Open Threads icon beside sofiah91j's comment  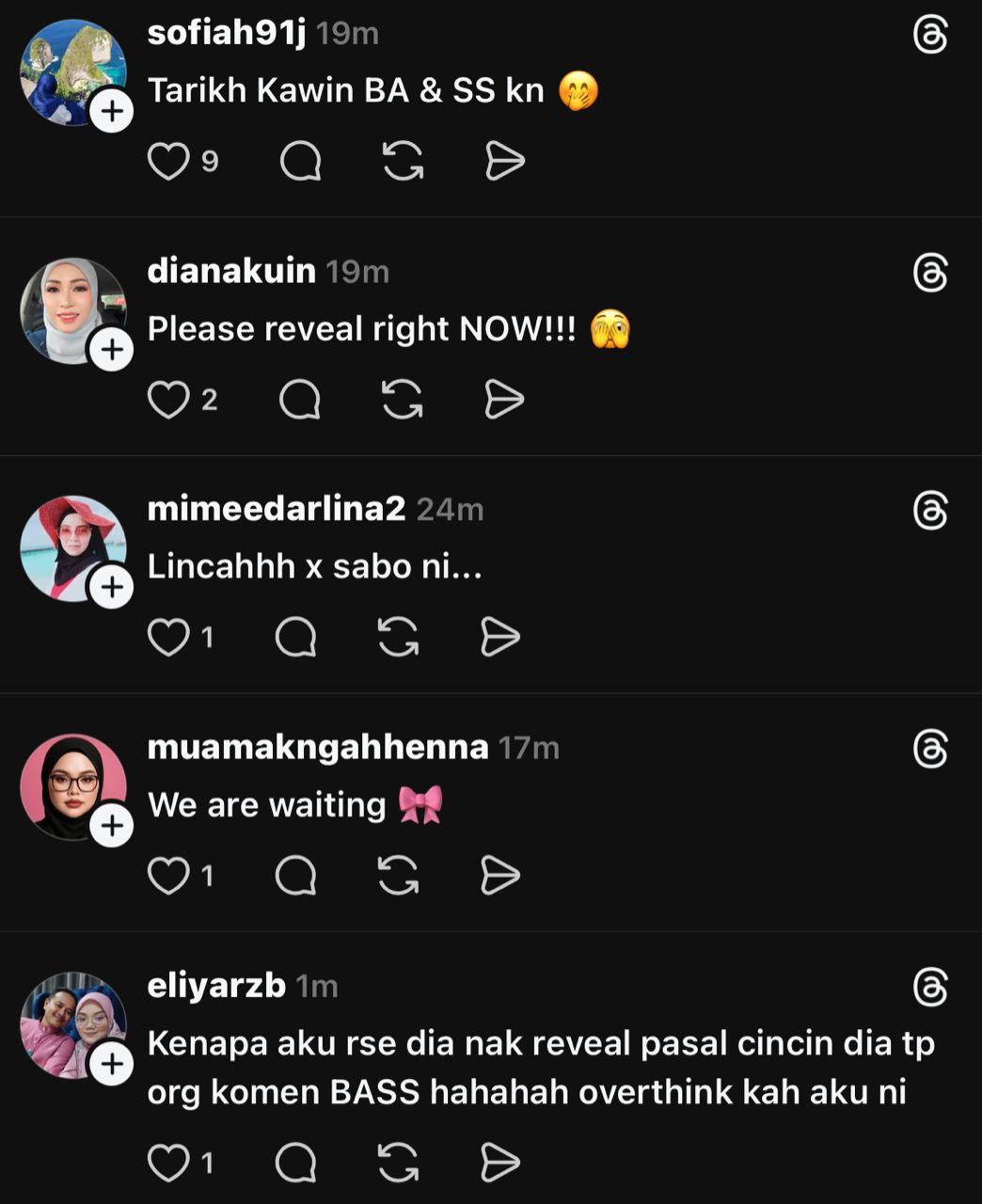tap(930, 35)
